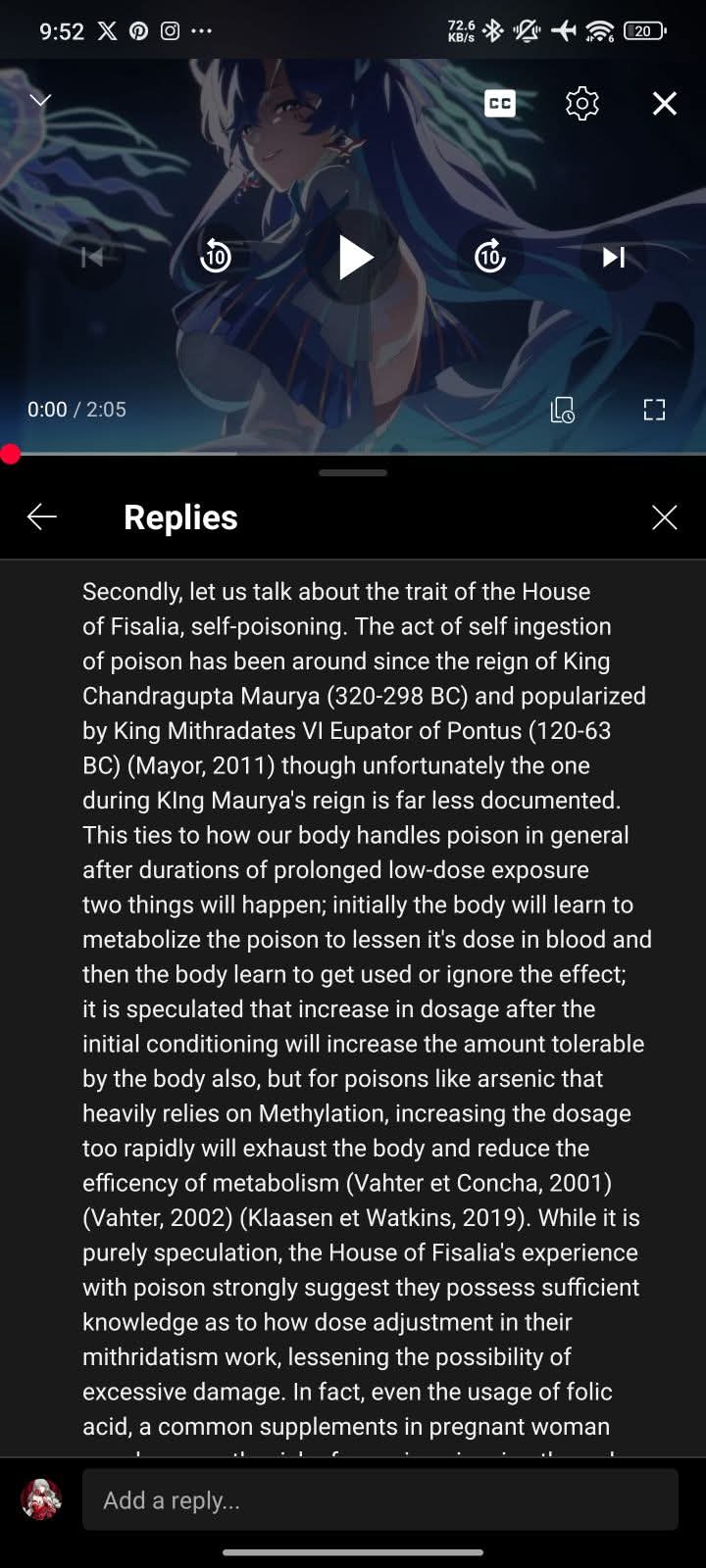Skip to the next video

coord(614,257)
